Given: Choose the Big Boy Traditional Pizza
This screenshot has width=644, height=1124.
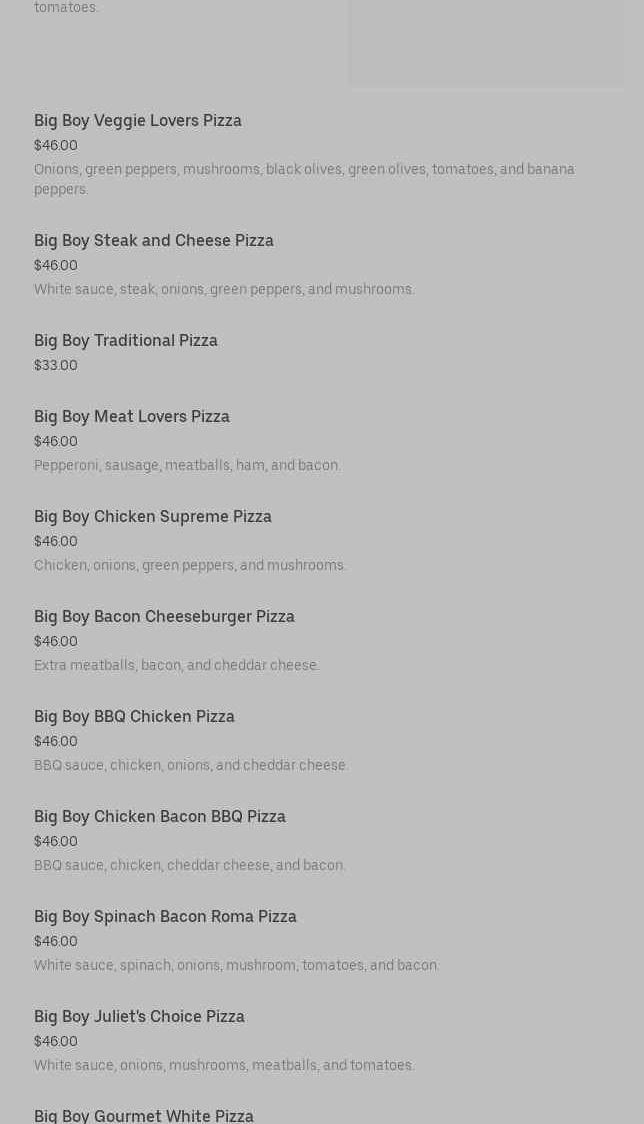Looking at the screenshot, I should (126, 341).
